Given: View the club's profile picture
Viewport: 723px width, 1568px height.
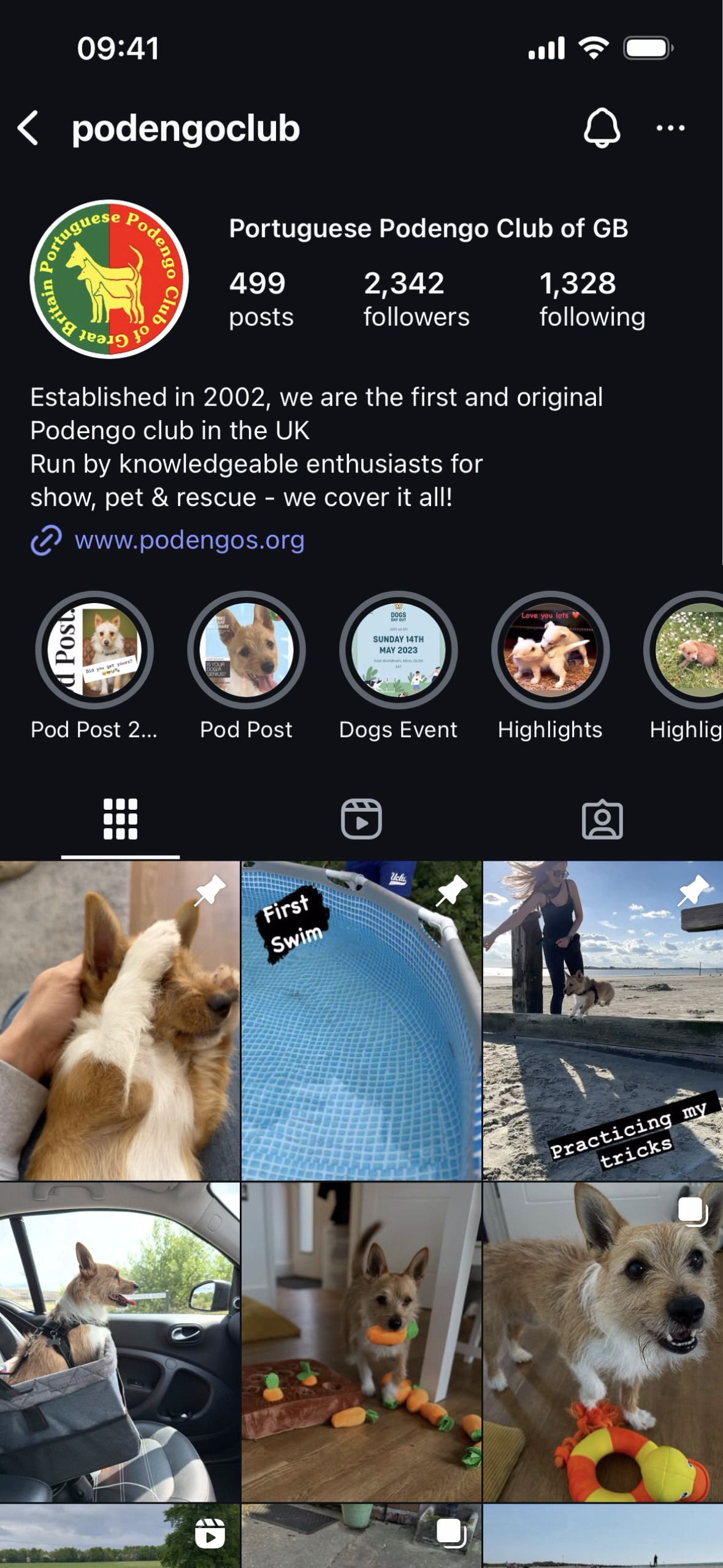Looking at the screenshot, I should click(109, 279).
